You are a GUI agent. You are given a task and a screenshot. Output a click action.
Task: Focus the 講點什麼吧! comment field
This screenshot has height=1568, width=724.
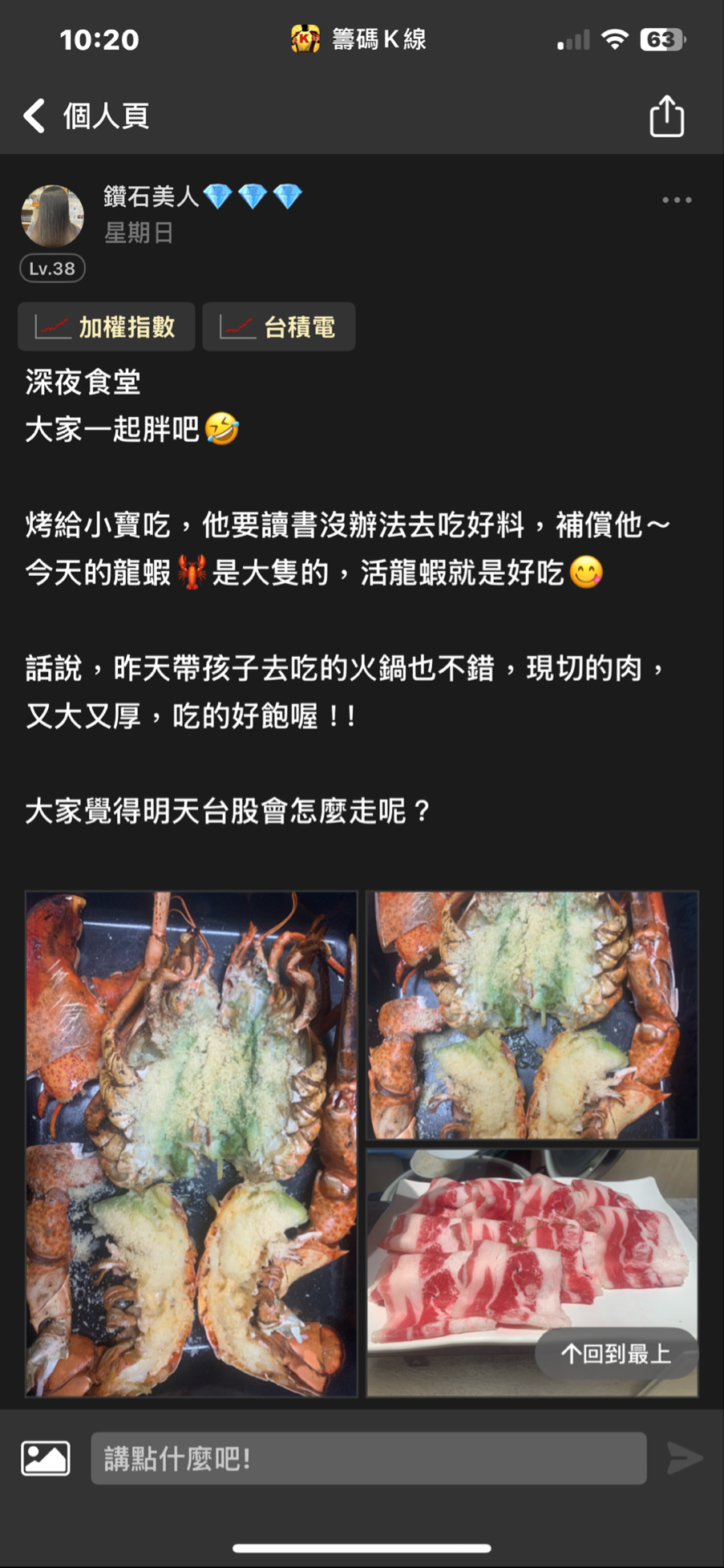point(369,1458)
